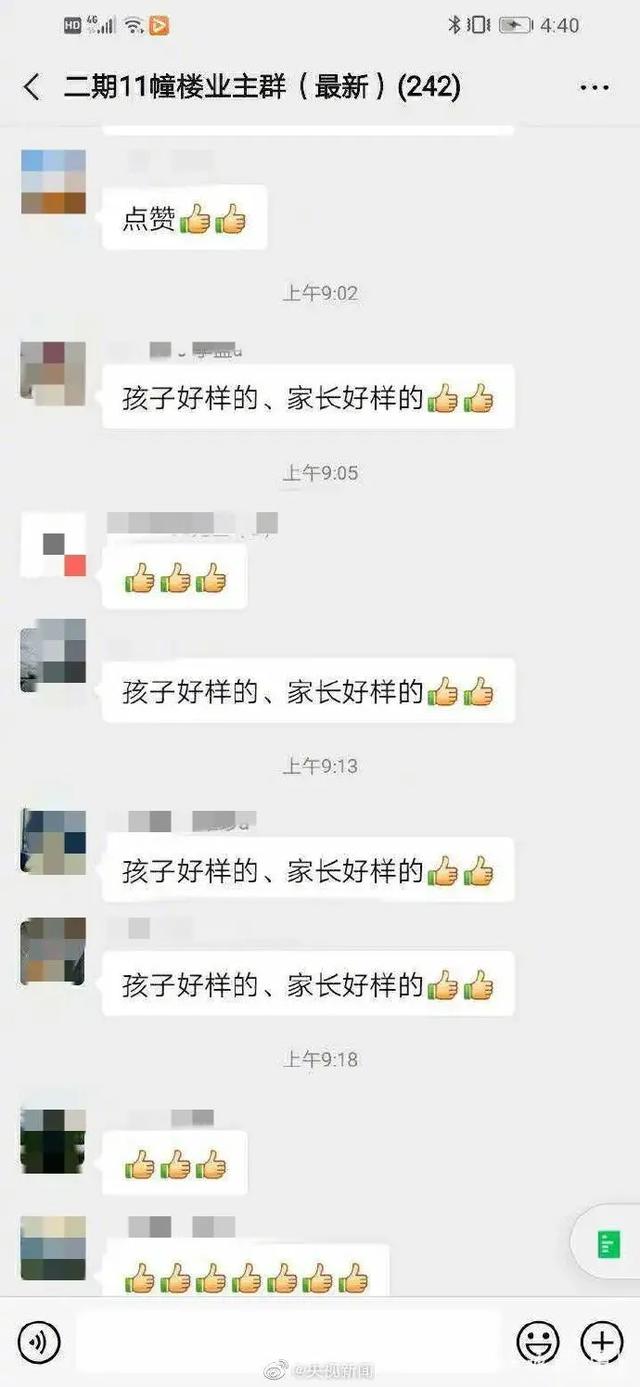Switch to voice message input

39,1342
